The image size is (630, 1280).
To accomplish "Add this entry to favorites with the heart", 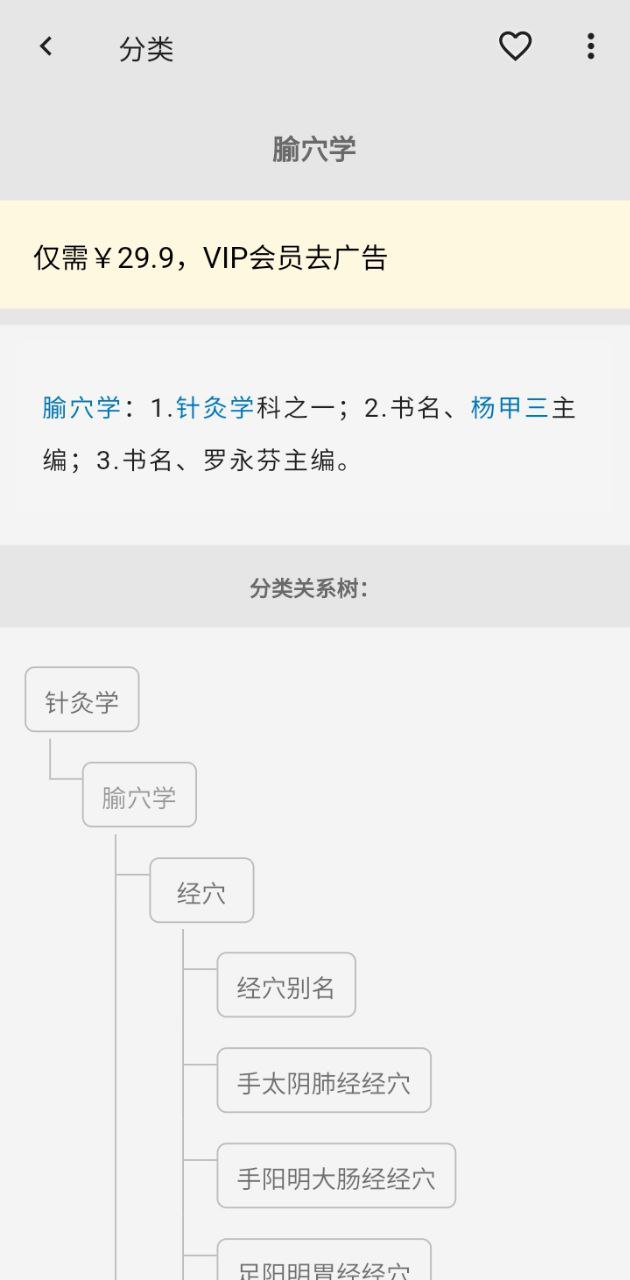I will 515,47.
